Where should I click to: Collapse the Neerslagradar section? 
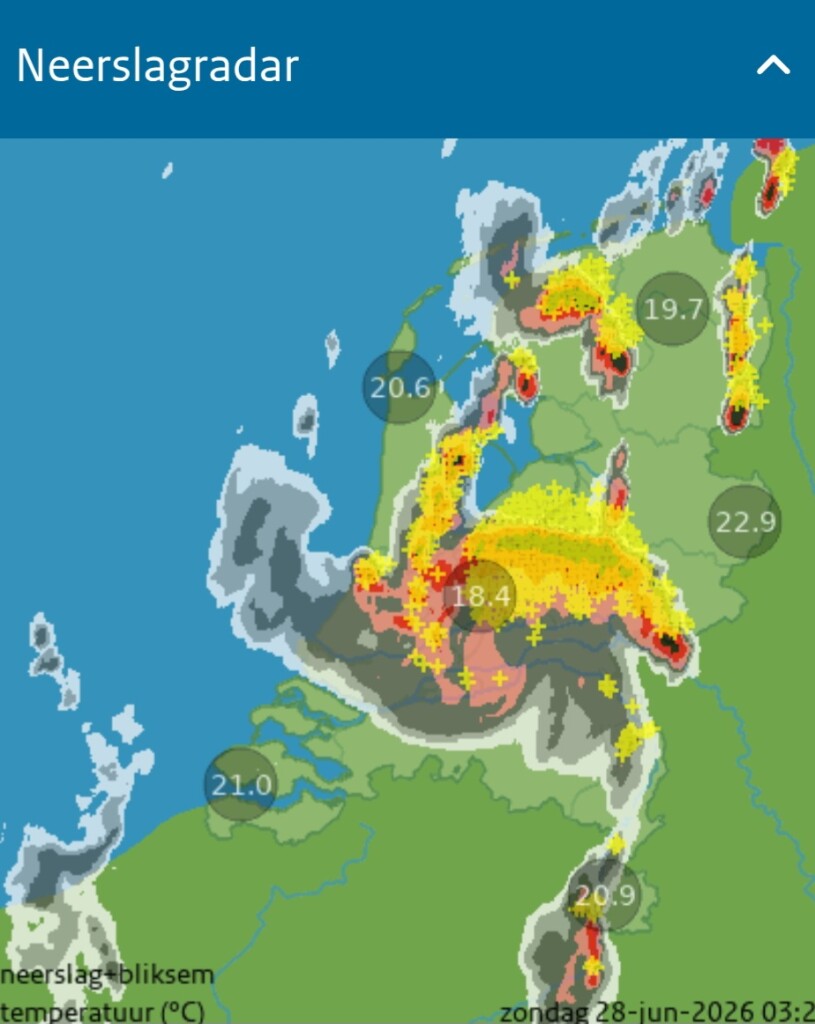tap(773, 65)
